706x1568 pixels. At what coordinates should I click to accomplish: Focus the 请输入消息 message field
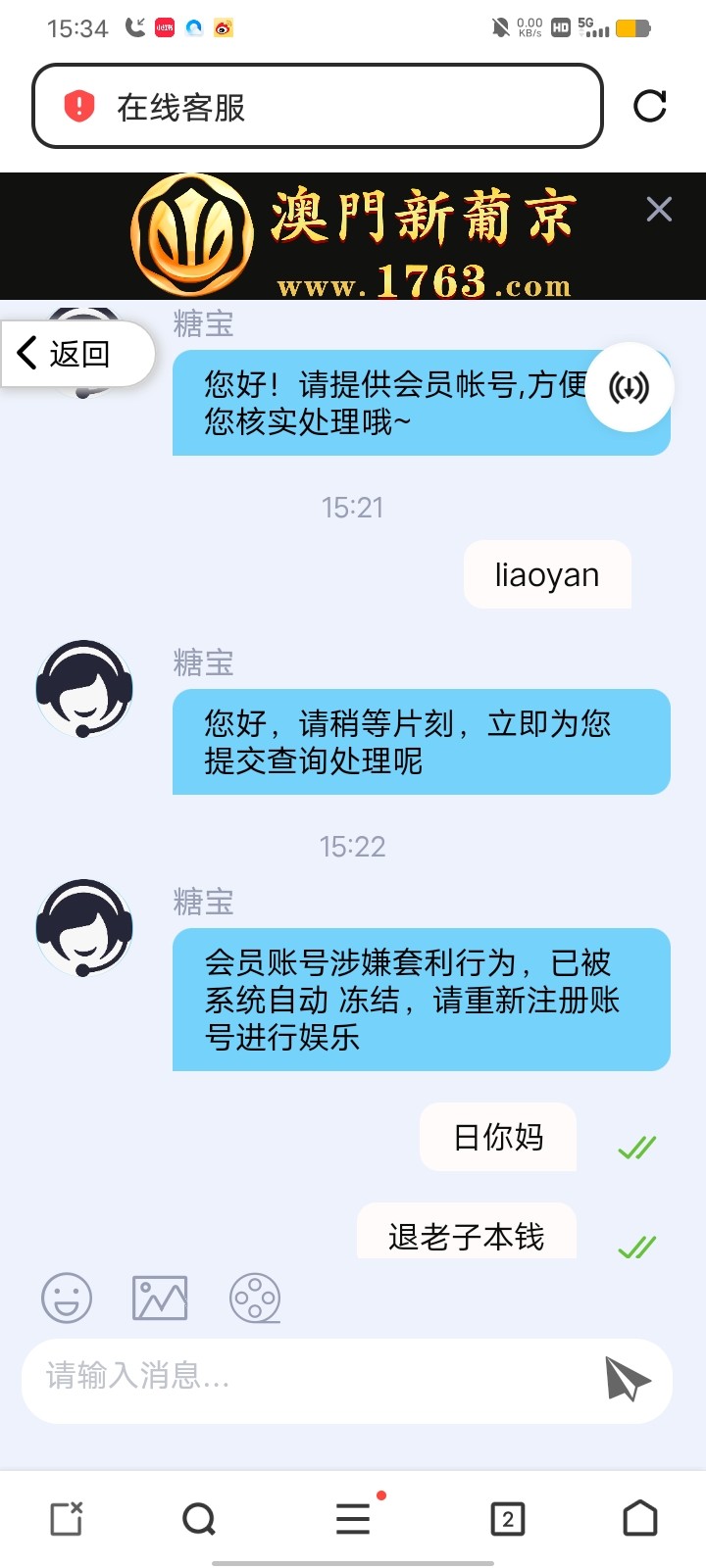304,1377
